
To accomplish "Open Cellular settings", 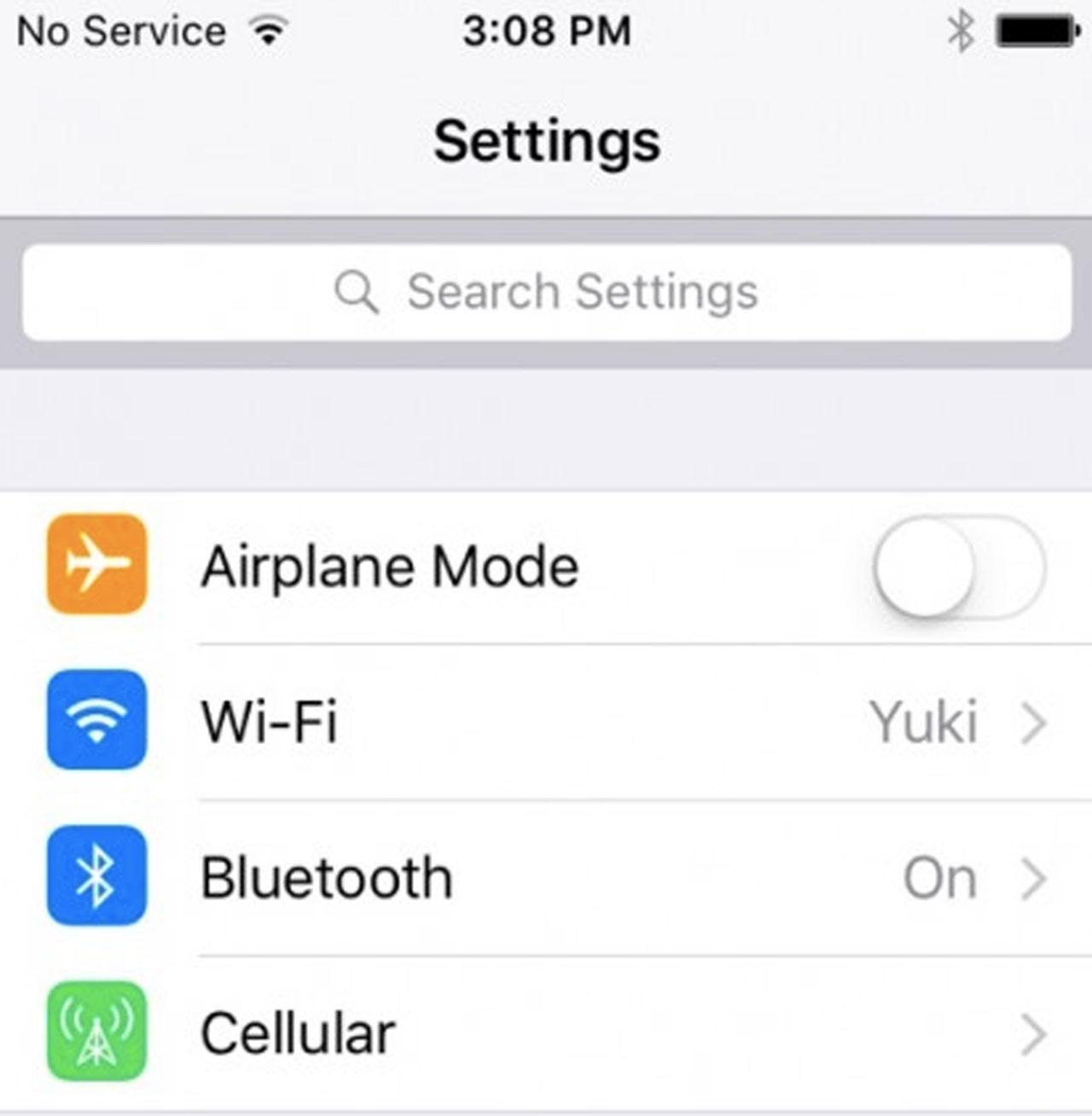I will (546, 1033).
